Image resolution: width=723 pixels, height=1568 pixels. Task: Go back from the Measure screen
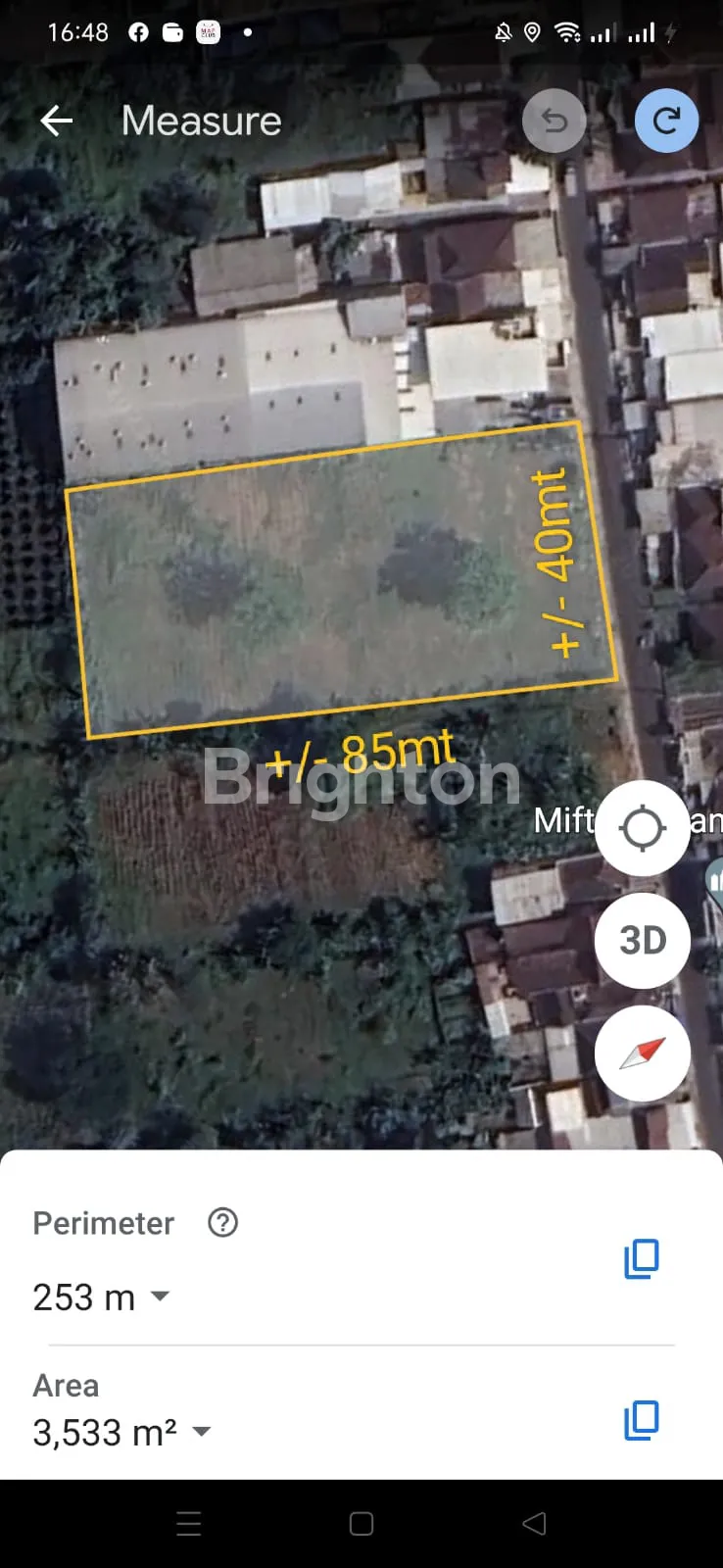[57, 121]
